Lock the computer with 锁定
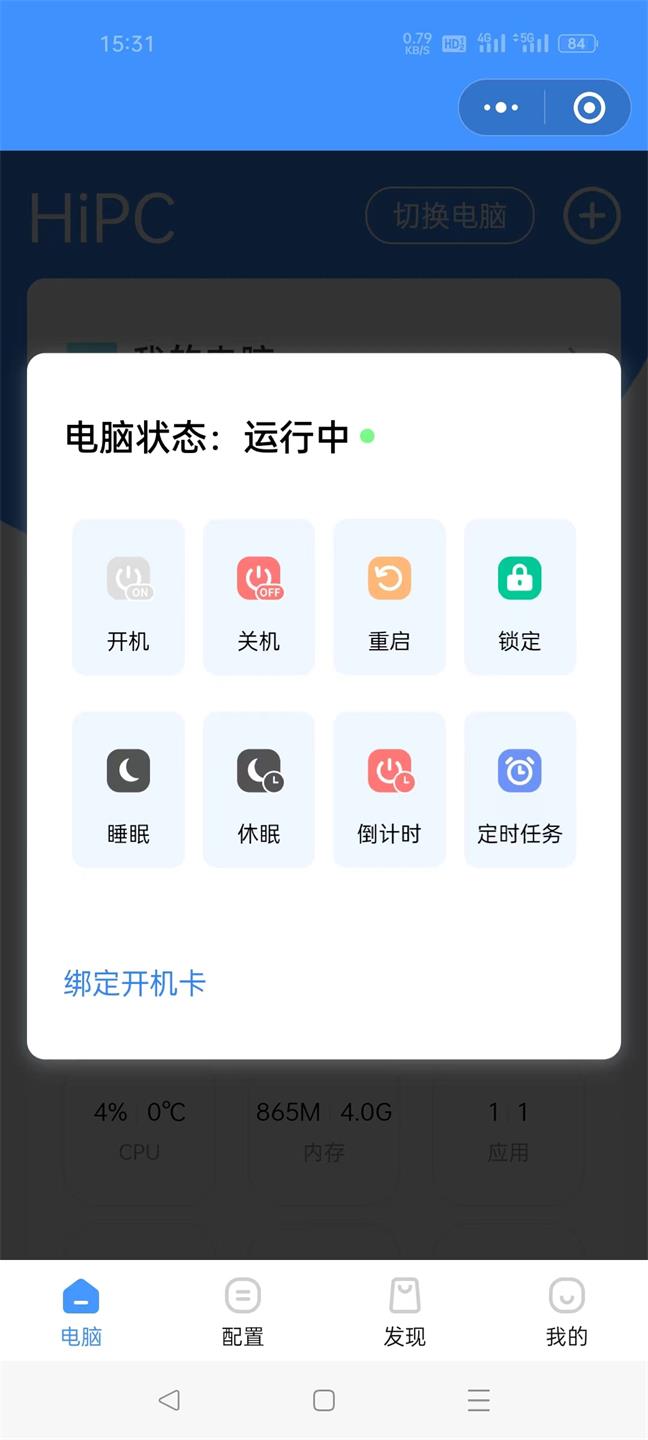Image resolution: width=648 pixels, height=1440 pixels. click(x=520, y=597)
